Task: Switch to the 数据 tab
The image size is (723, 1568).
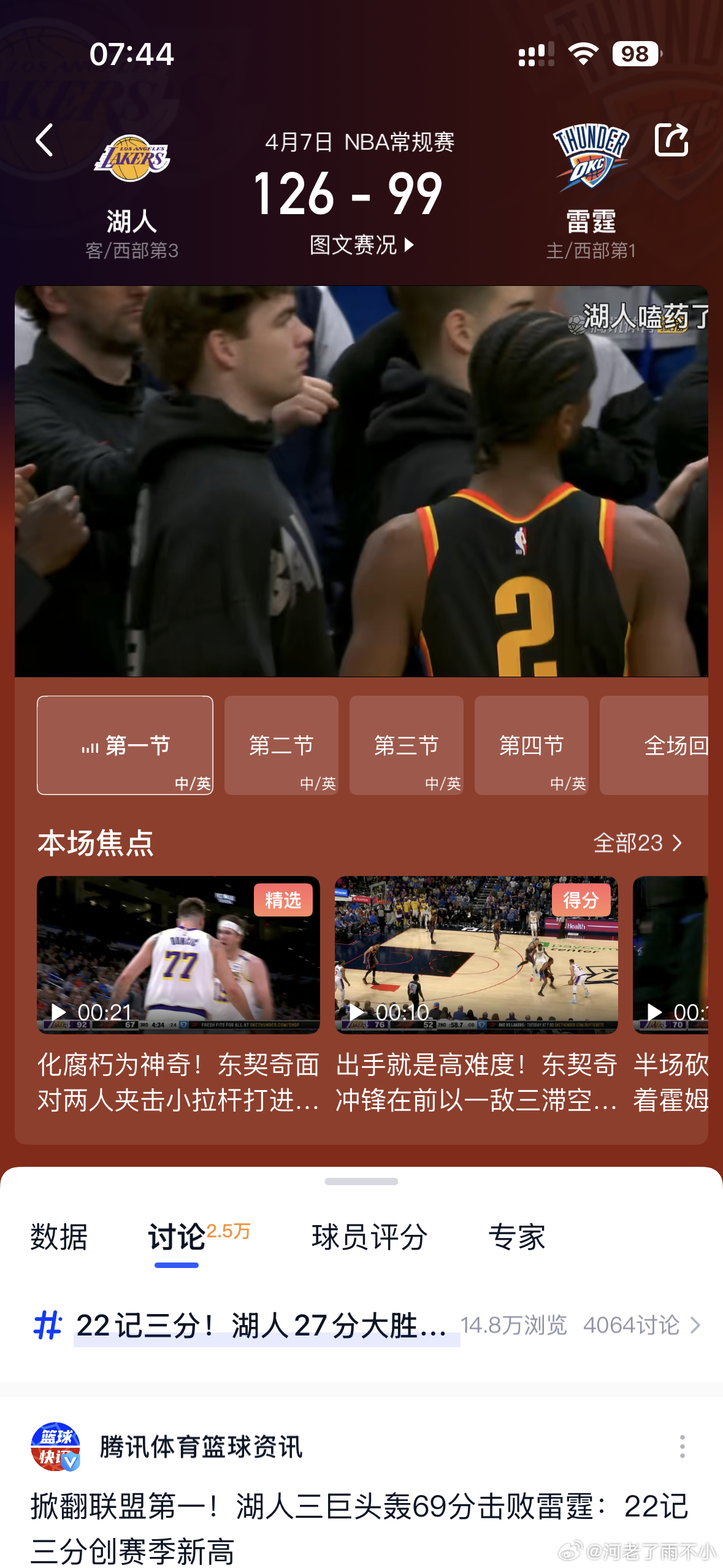Action: click(x=59, y=1237)
